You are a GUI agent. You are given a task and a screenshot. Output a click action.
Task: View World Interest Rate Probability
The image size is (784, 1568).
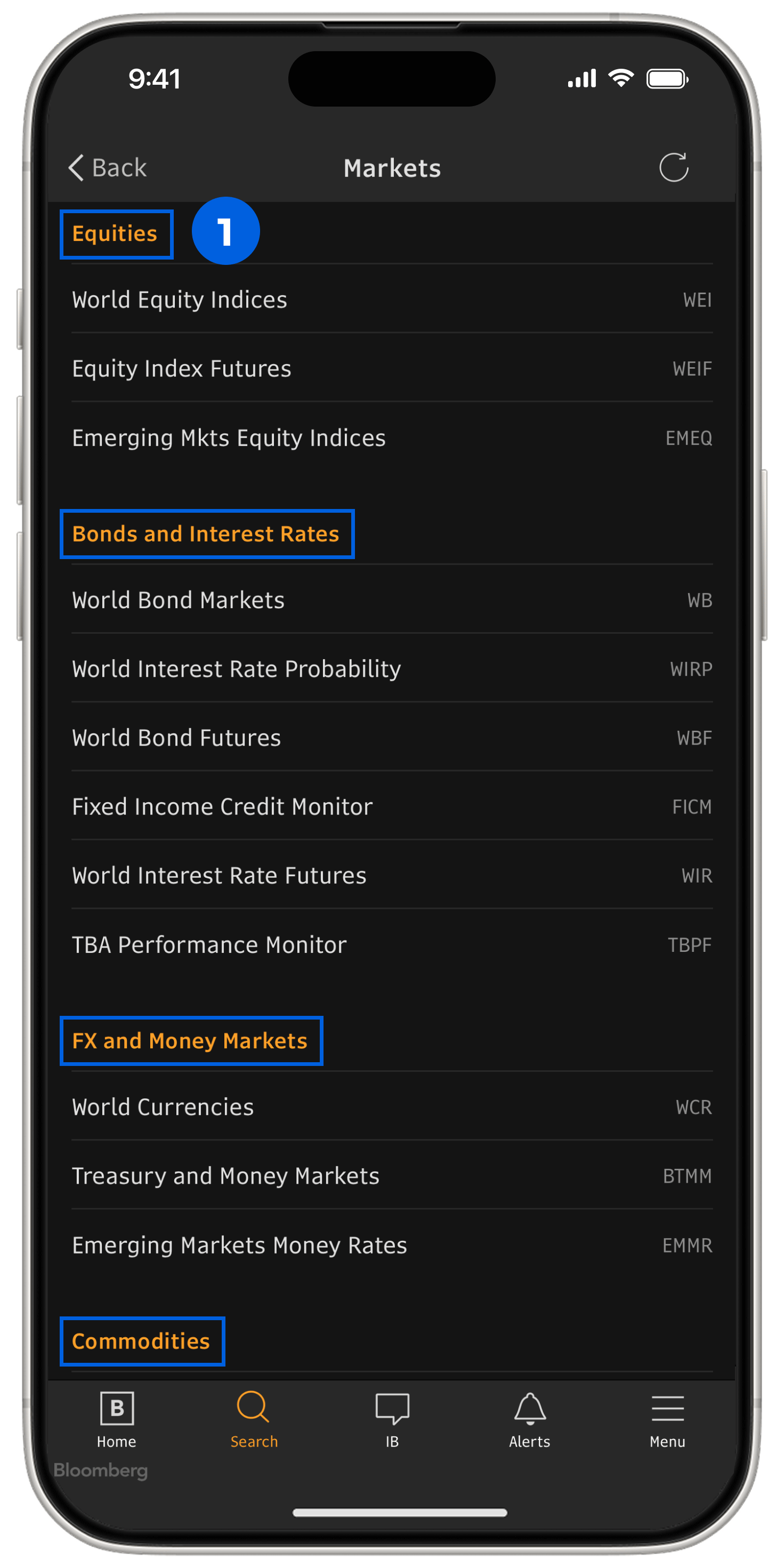point(392,669)
